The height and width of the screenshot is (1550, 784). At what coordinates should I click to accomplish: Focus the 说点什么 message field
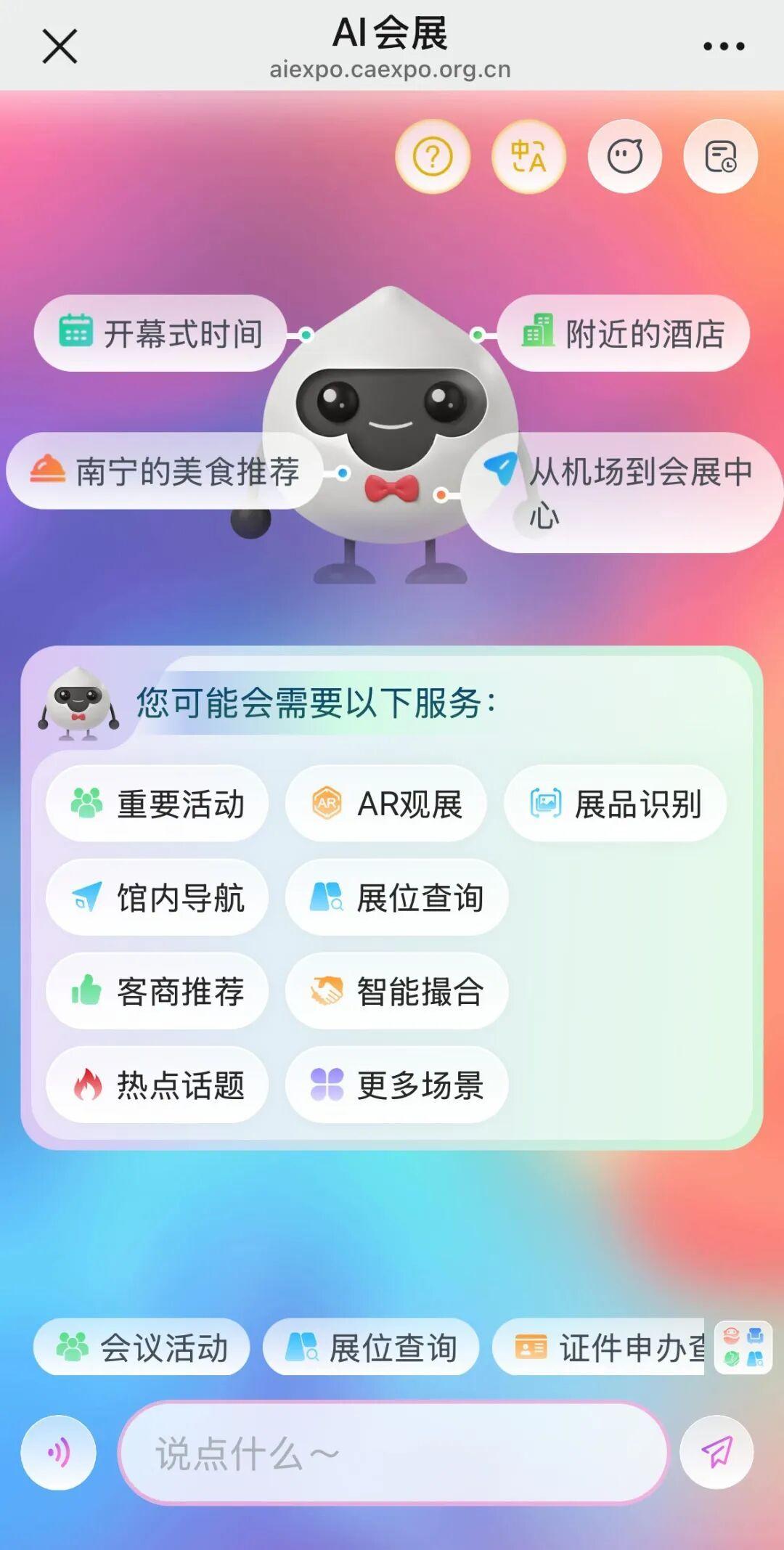coord(392,1453)
